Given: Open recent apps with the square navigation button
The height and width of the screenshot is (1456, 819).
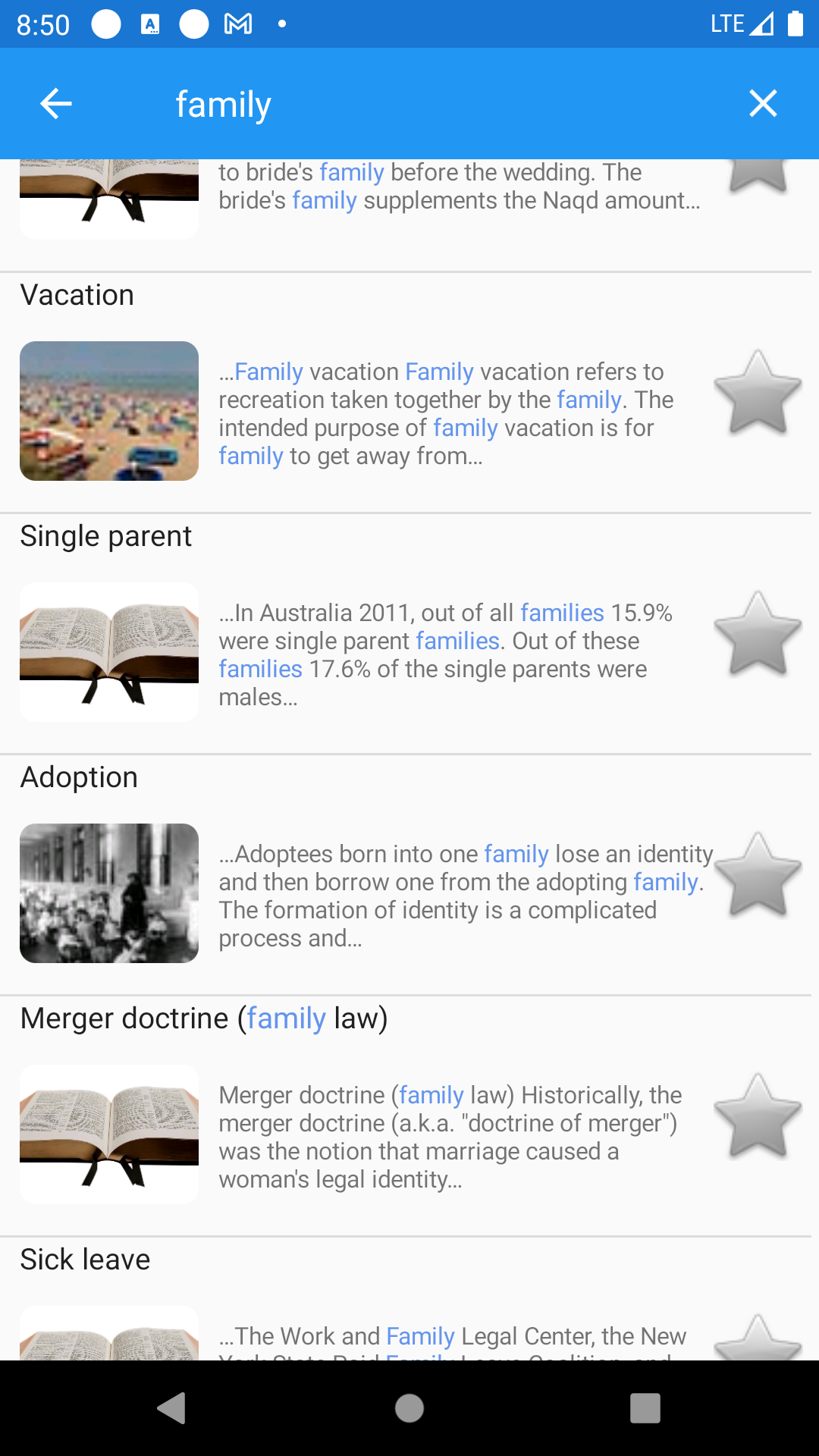Looking at the screenshot, I should [647, 1409].
